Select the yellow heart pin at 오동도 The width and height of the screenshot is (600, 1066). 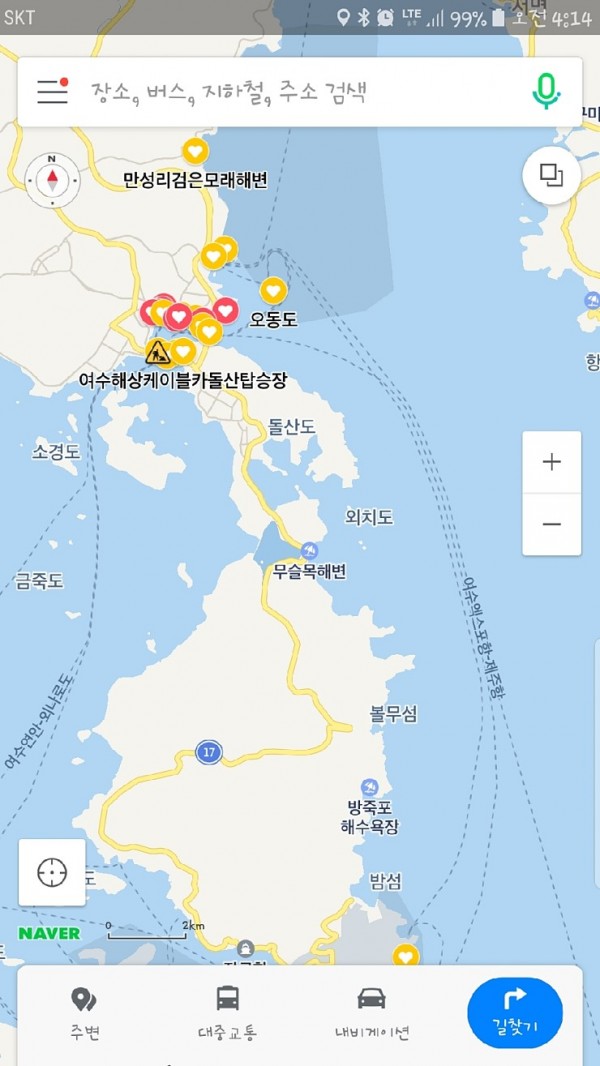273,291
